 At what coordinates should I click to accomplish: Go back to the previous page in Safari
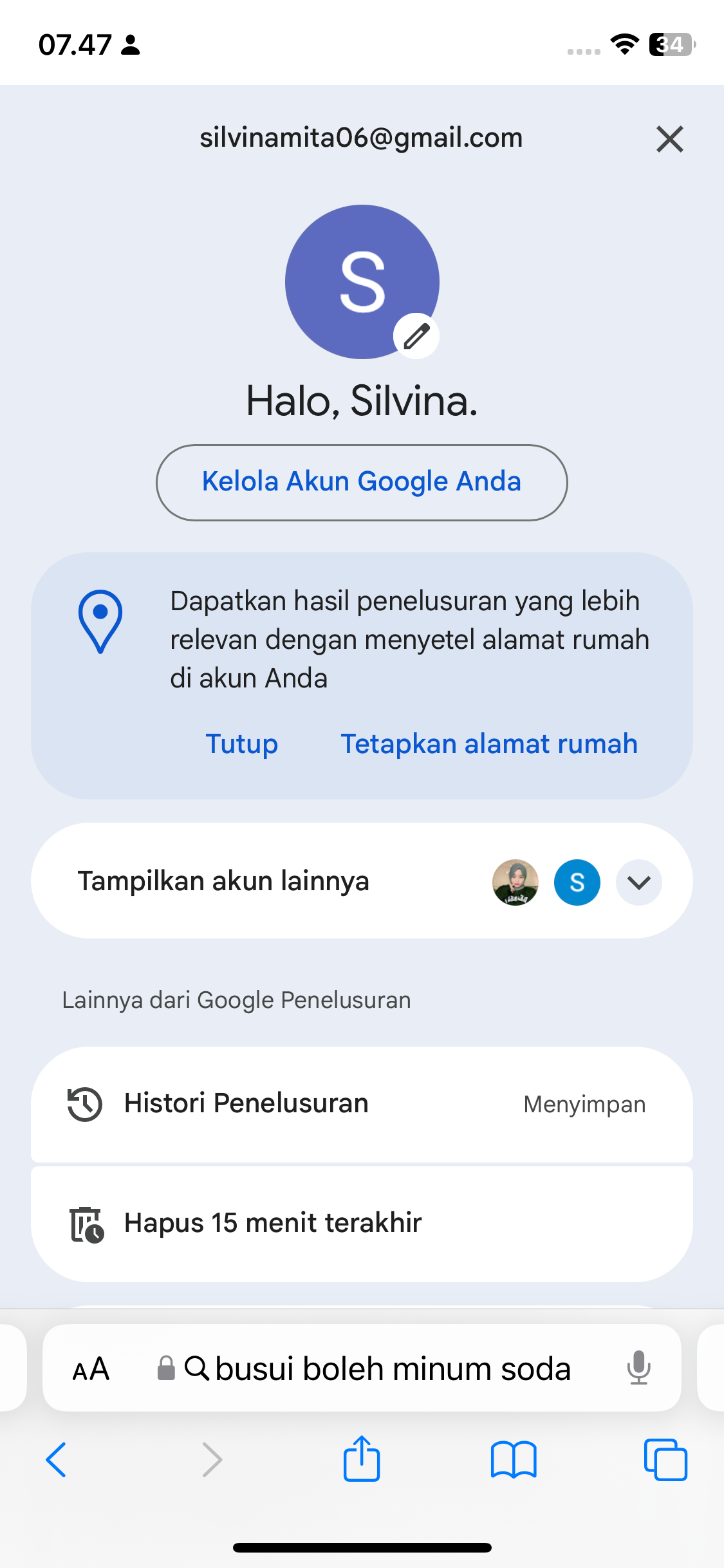[57, 1459]
